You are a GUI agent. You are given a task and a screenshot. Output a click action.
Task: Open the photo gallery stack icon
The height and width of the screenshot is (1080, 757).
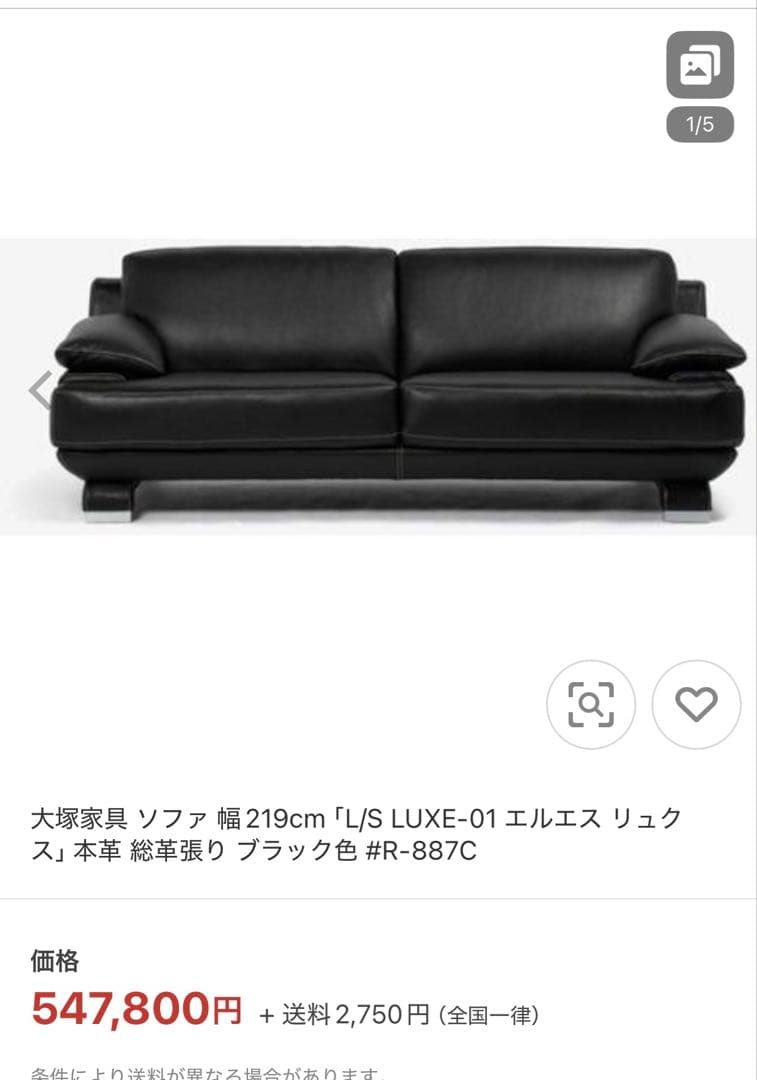coord(701,62)
